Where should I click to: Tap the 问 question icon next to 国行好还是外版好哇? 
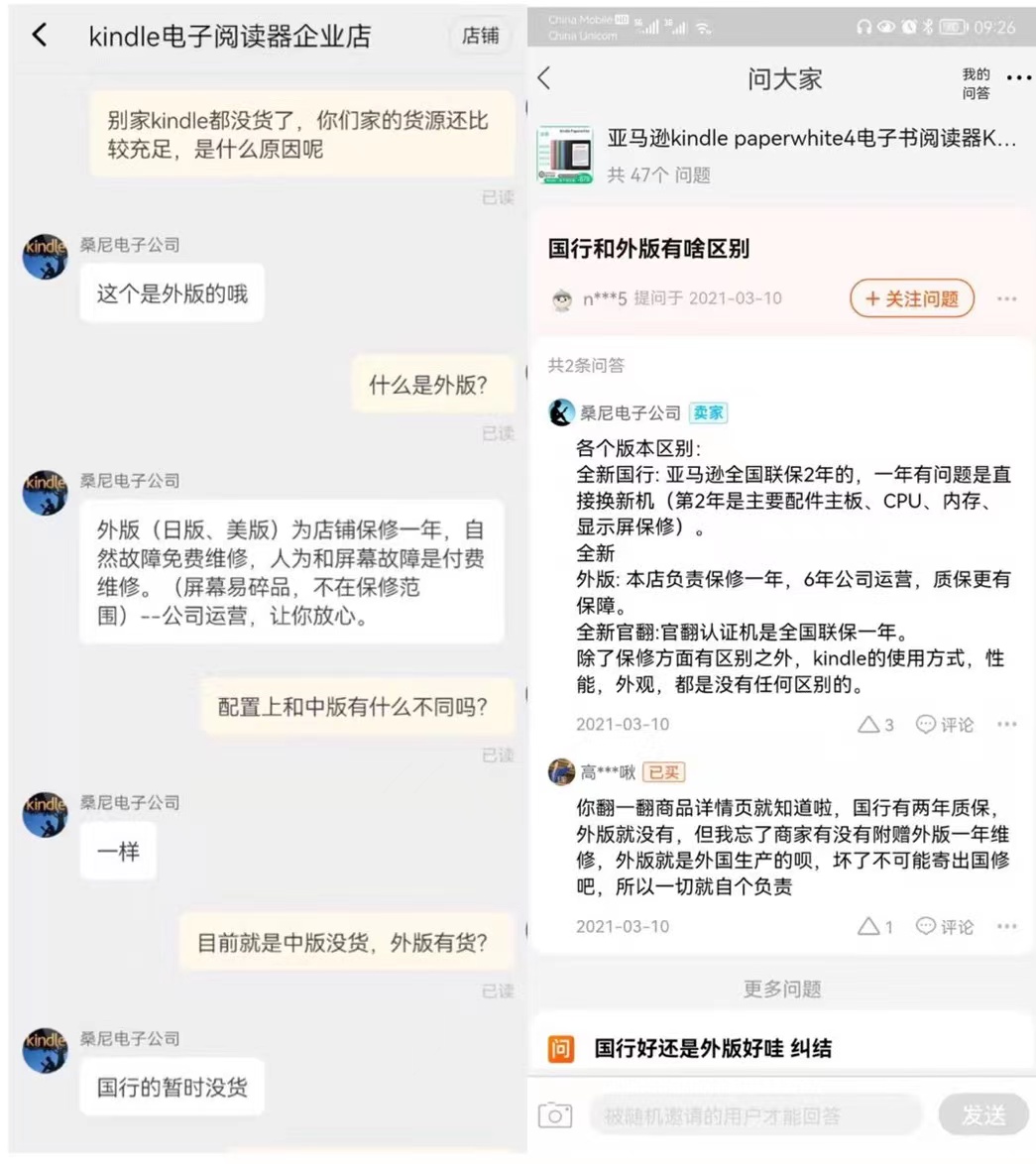pos(560,1047)
